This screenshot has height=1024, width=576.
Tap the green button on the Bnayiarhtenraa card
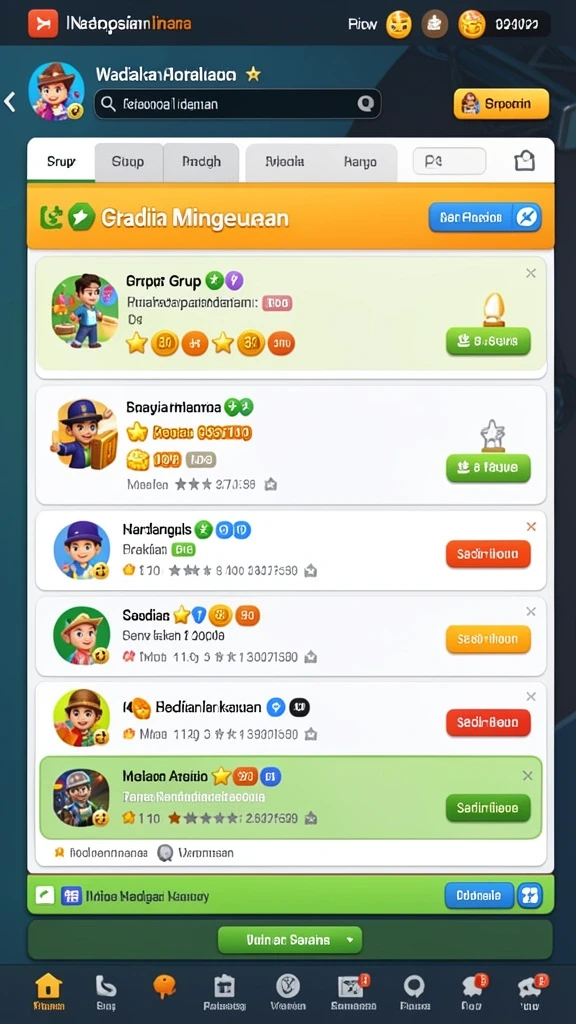pos(488,468)
